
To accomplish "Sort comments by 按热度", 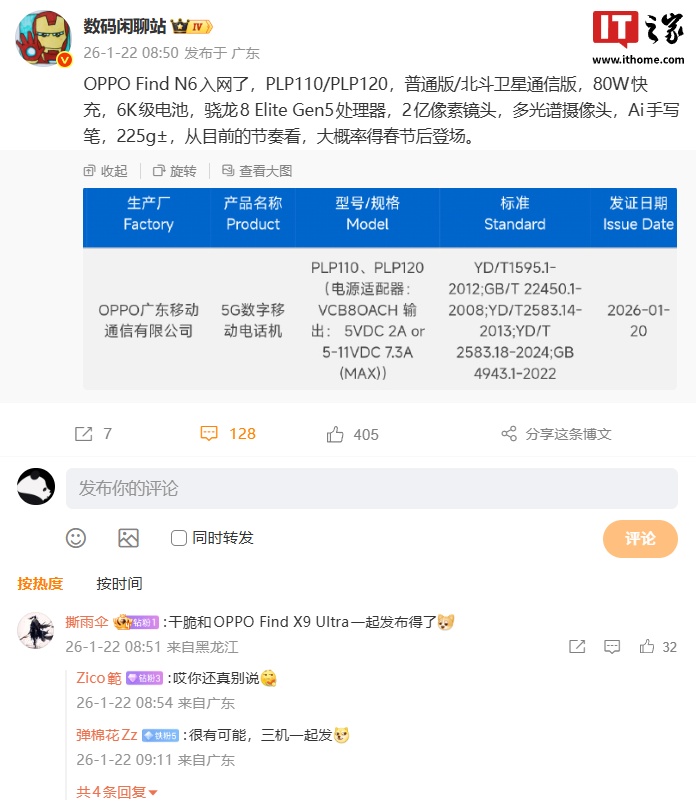I will (x=40, y=583).
